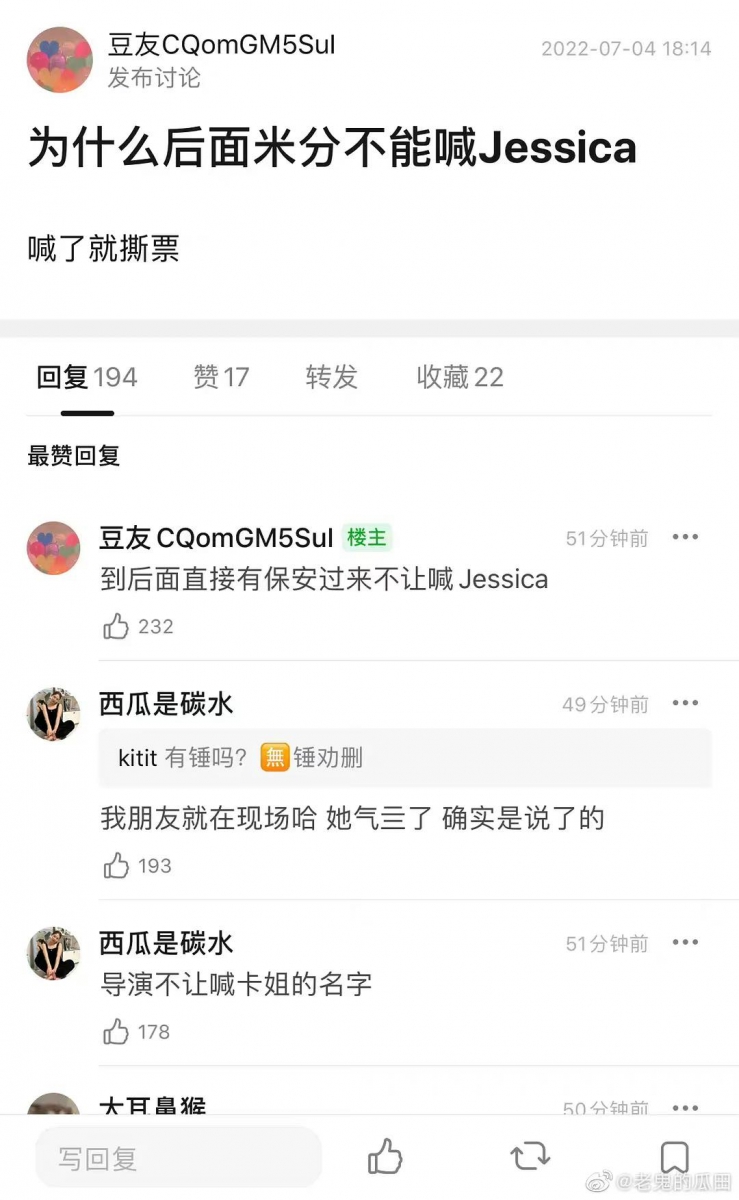Like the reply with 232 likes

(117, 627)
